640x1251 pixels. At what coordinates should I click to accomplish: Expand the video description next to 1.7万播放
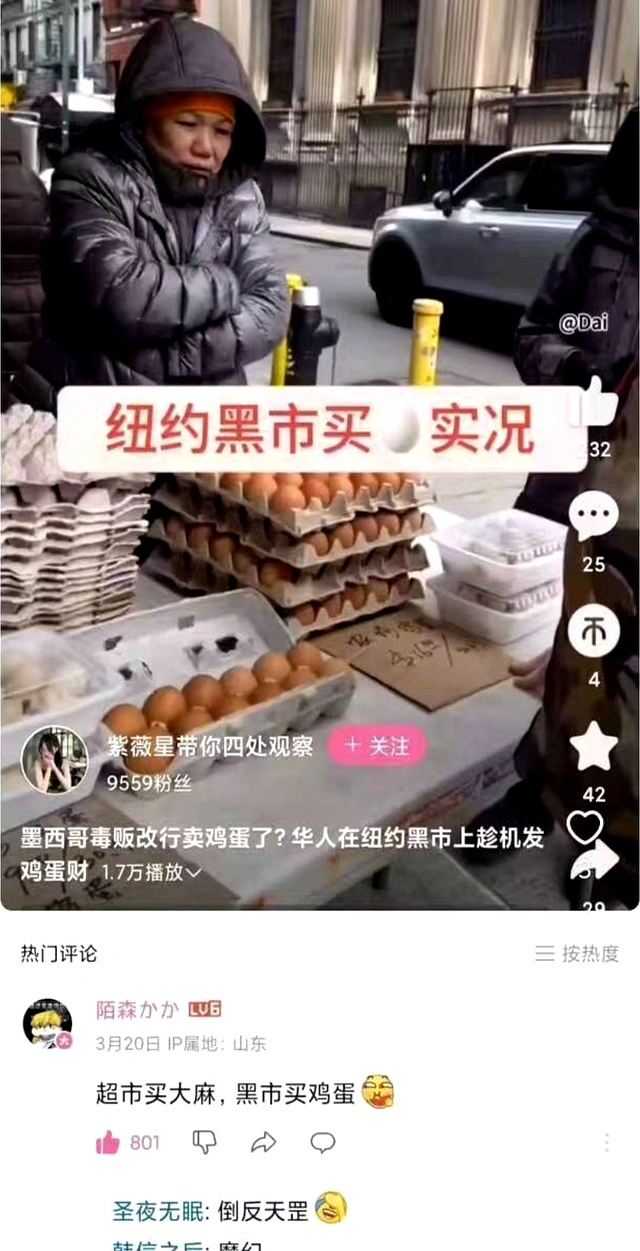pos(193,872)
